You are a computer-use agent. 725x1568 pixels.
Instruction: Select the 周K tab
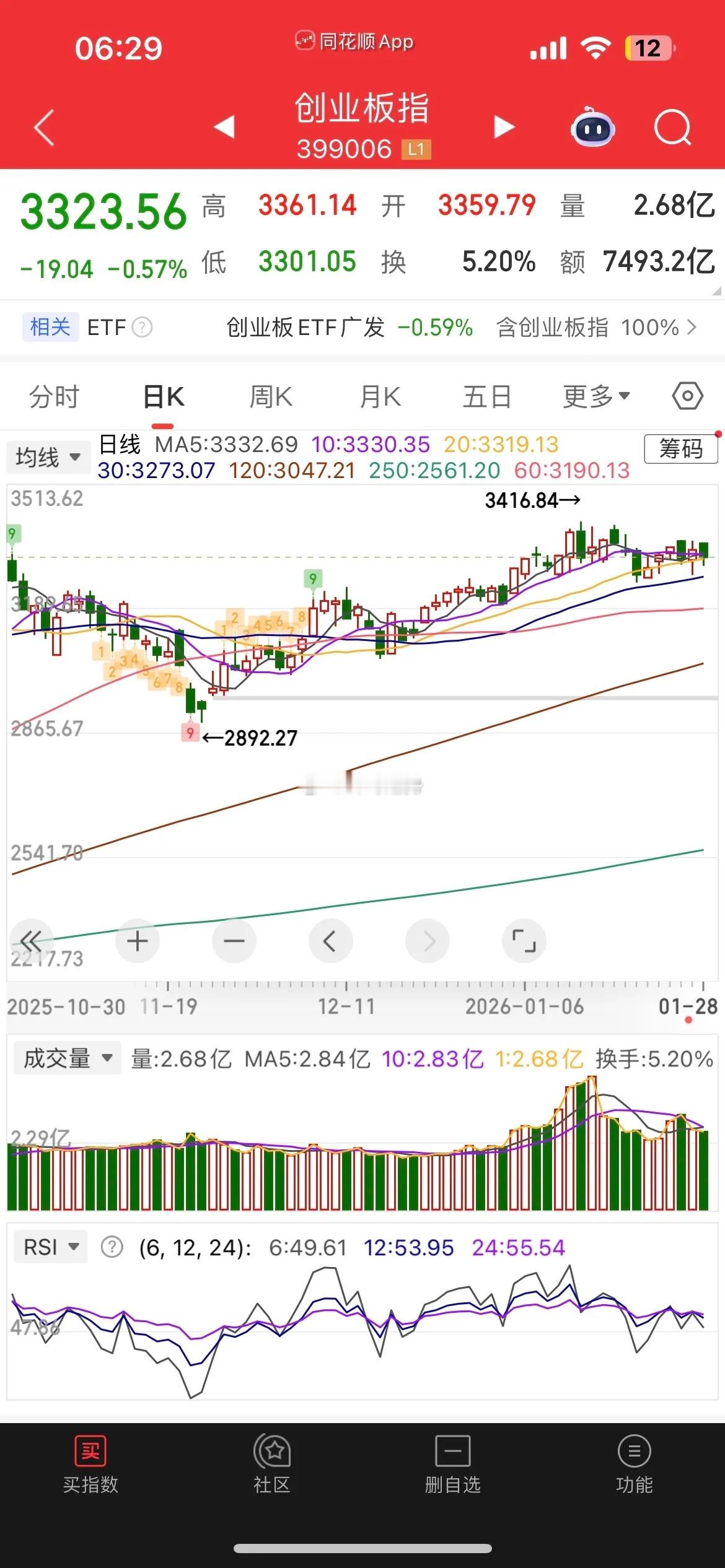pos(271,396)
